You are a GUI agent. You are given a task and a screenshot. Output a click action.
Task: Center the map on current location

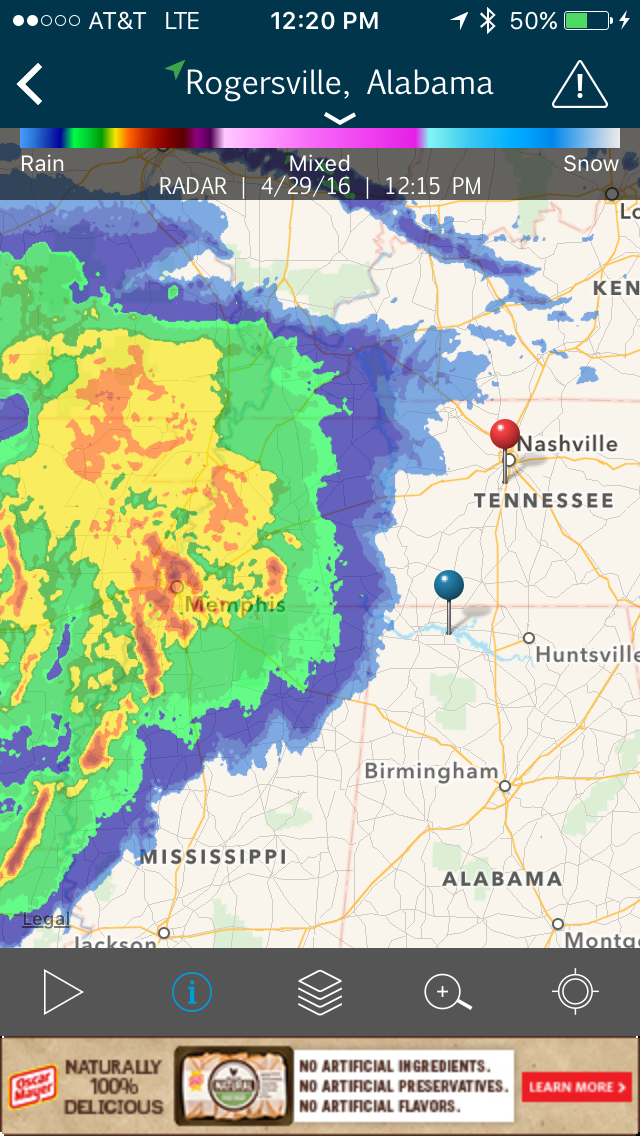575,992
